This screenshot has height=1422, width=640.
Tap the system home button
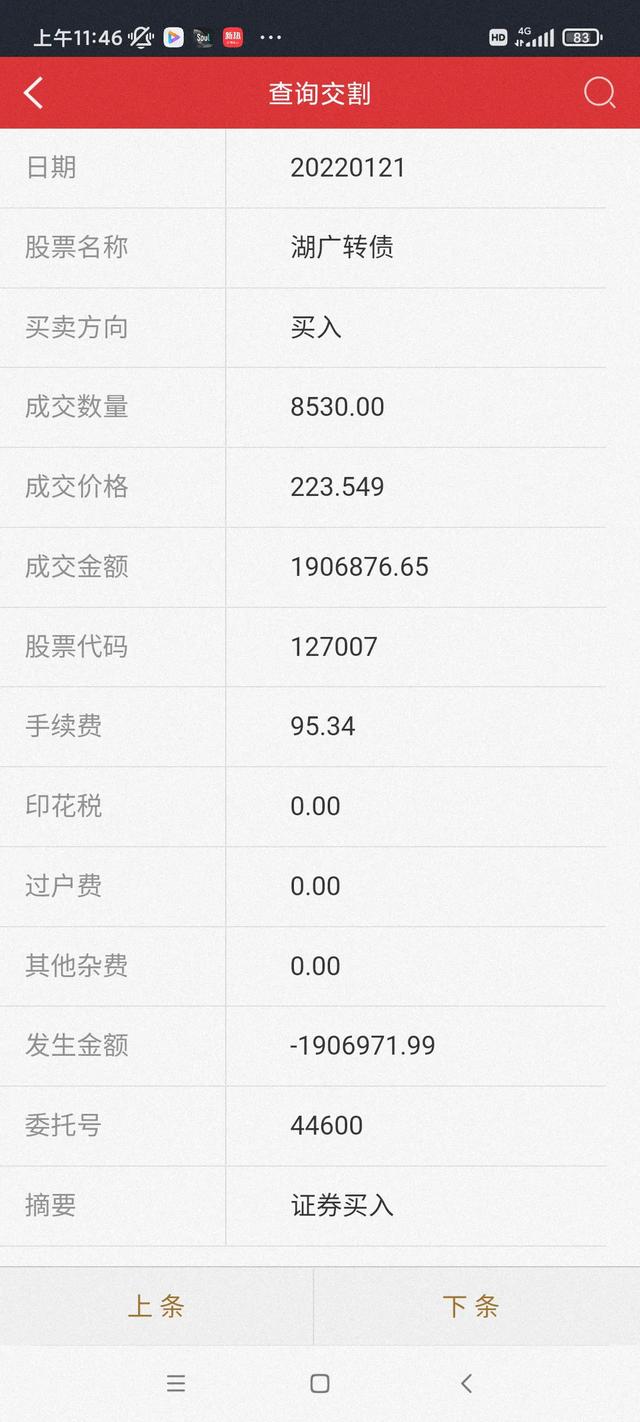320,1384
